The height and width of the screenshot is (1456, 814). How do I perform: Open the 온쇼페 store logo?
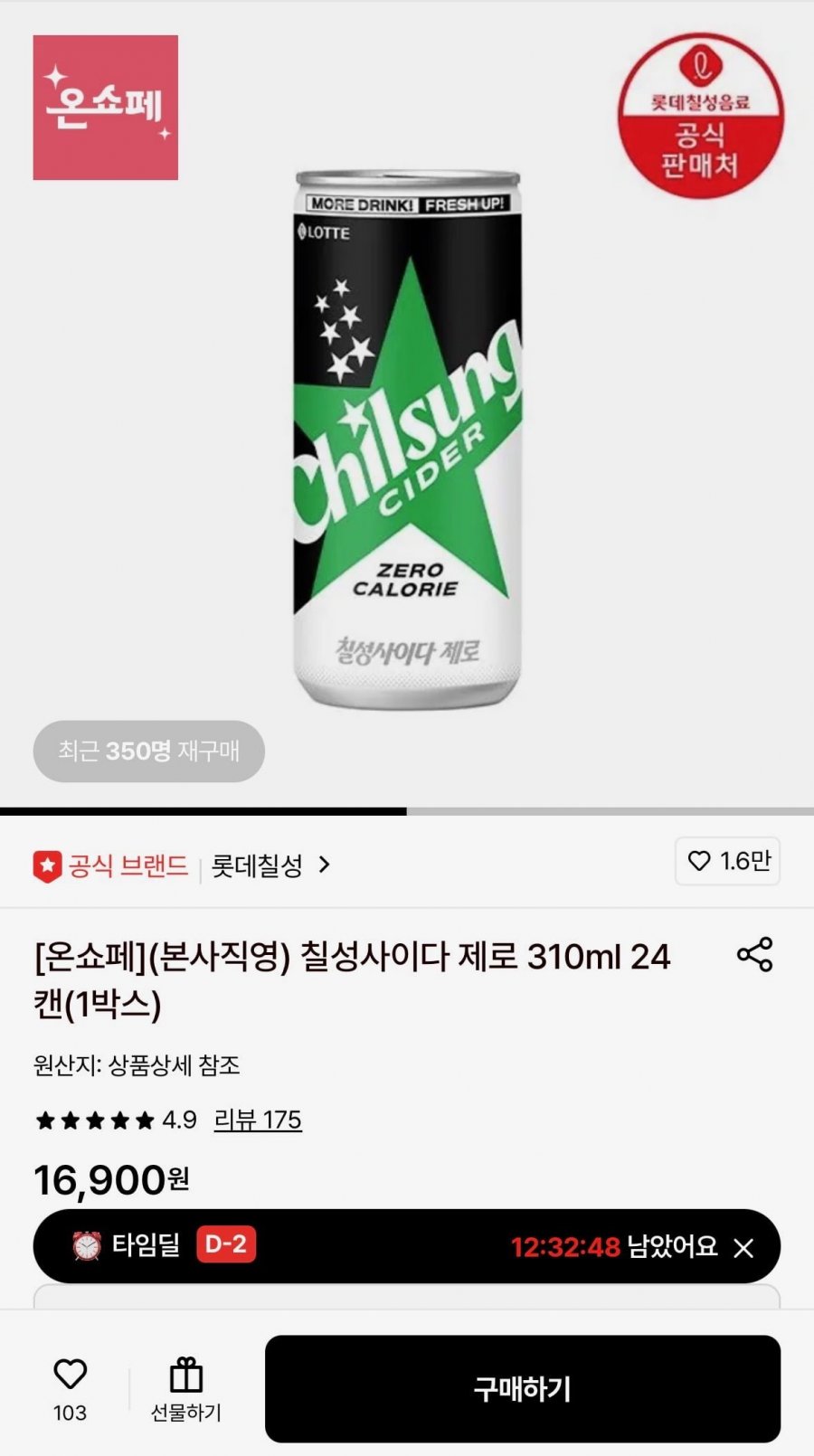tap(106, 106)
